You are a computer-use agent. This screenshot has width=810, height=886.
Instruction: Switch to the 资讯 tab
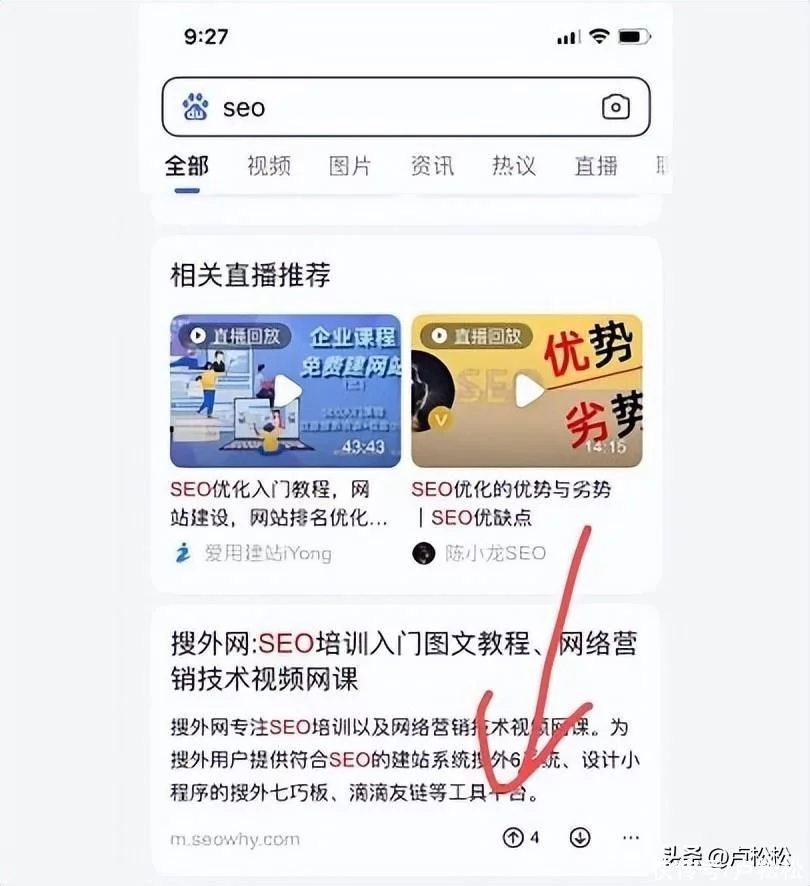(432, 166)
